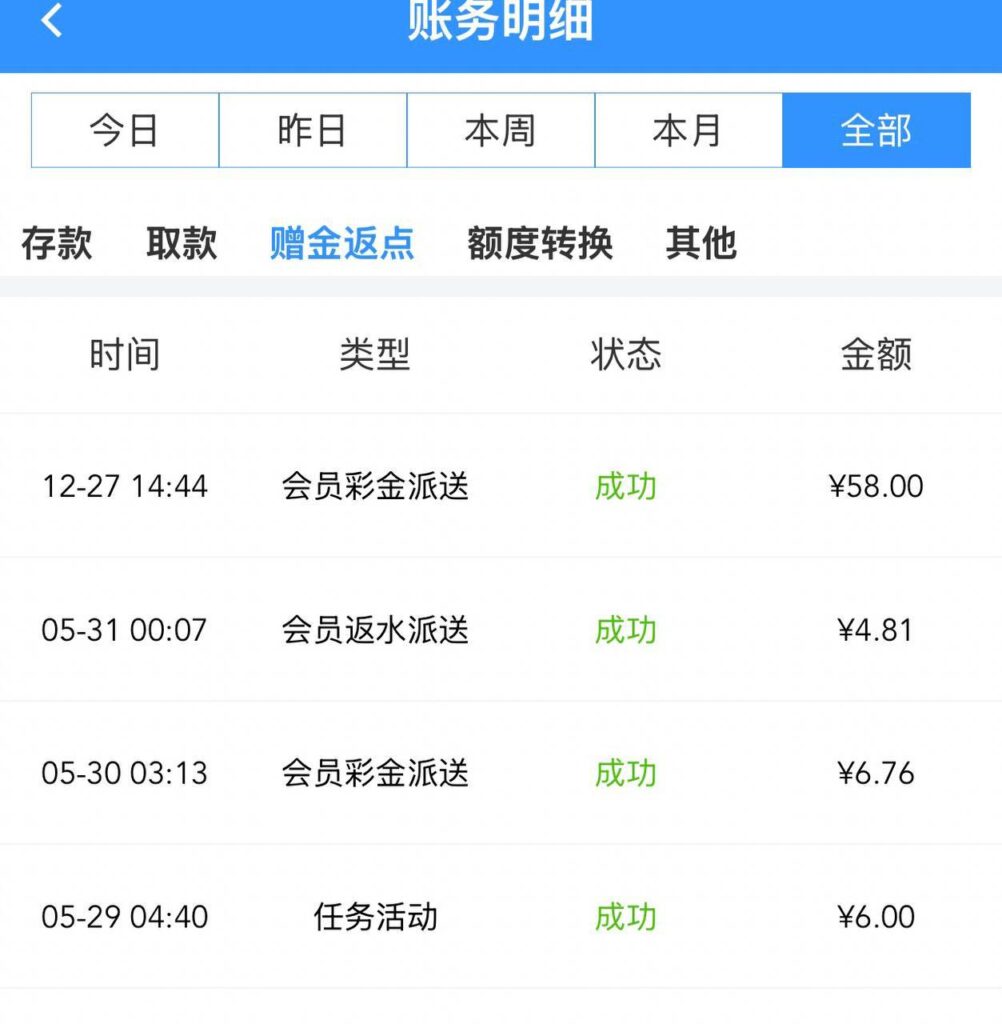Keep the 全部 (All) filter selected
The width and height of the screenshot is (1002, 1024).
click(x=877, y=131)
